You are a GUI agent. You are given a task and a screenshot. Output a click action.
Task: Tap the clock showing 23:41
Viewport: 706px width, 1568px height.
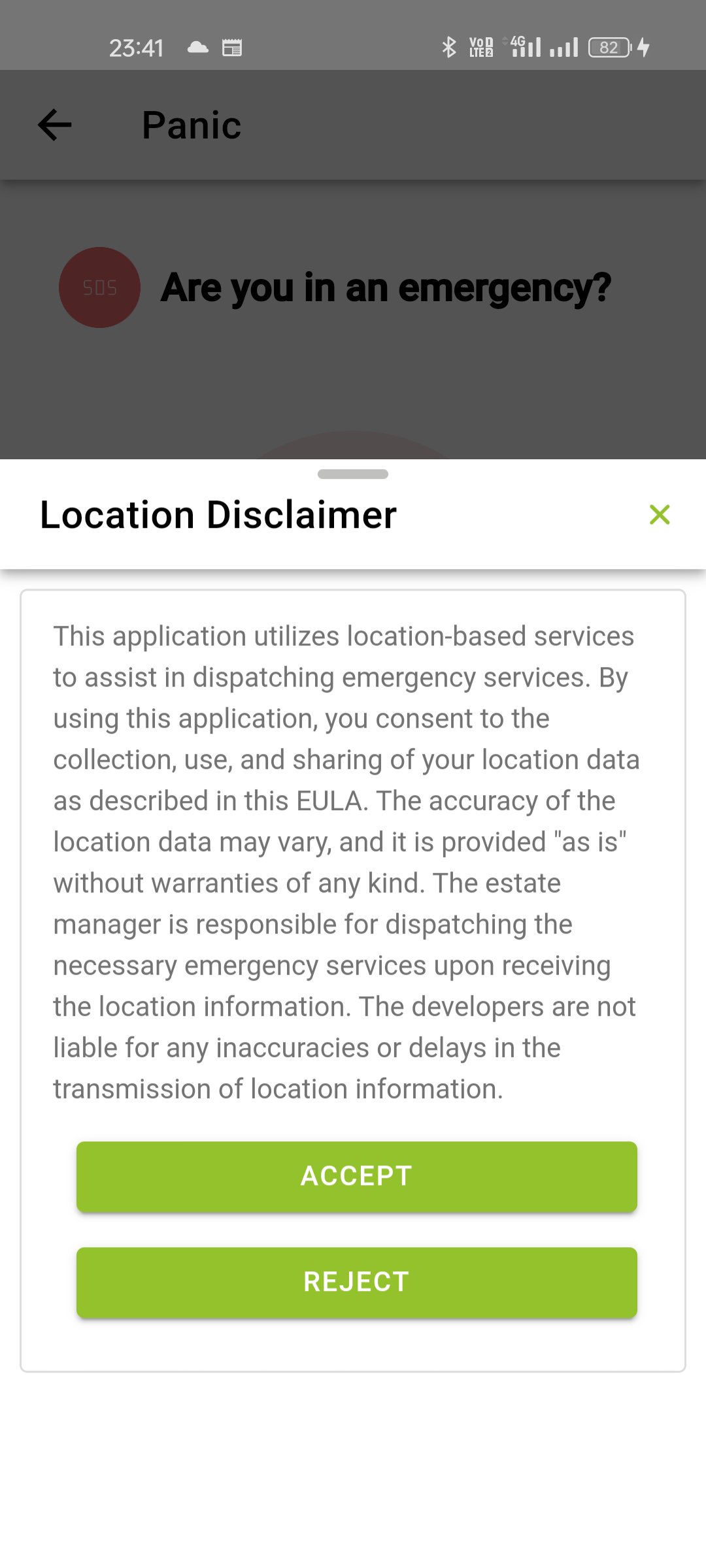(x=137, y=46)
